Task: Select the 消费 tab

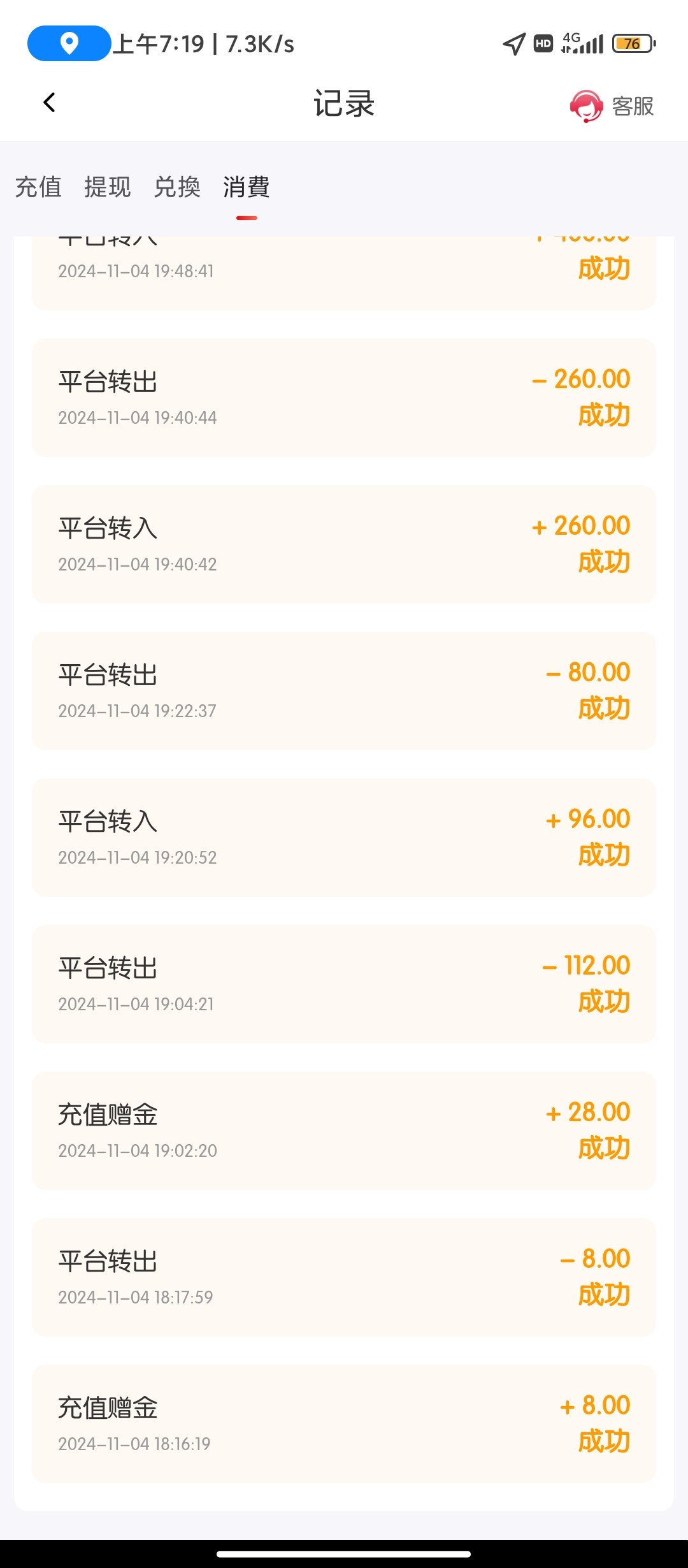Action: [x=247, y=187]
